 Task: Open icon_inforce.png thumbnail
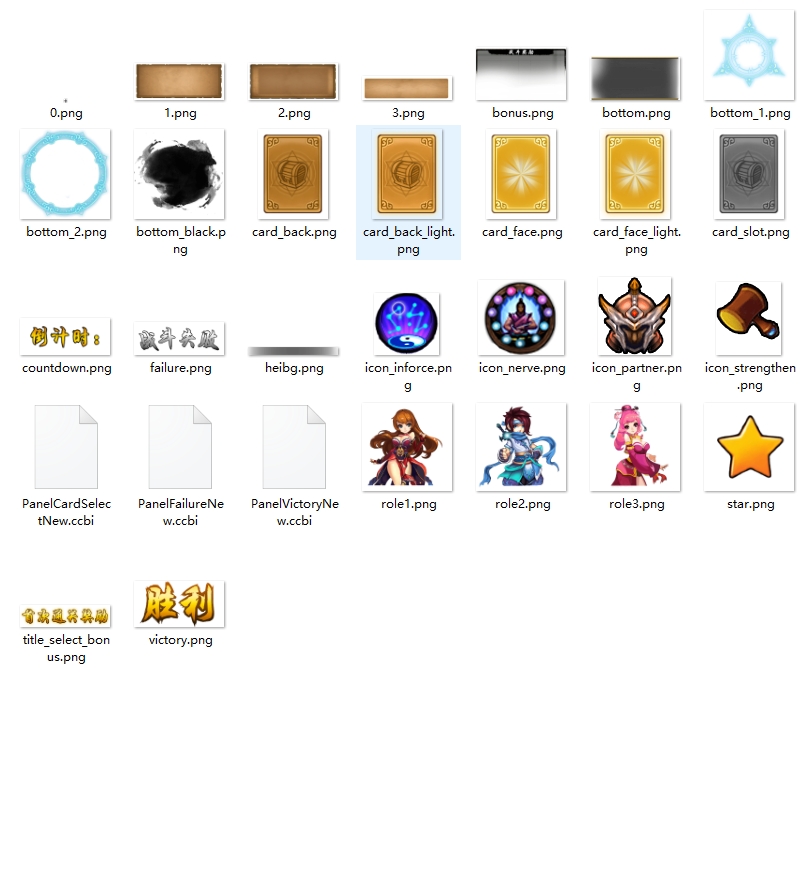pos(407,323)
